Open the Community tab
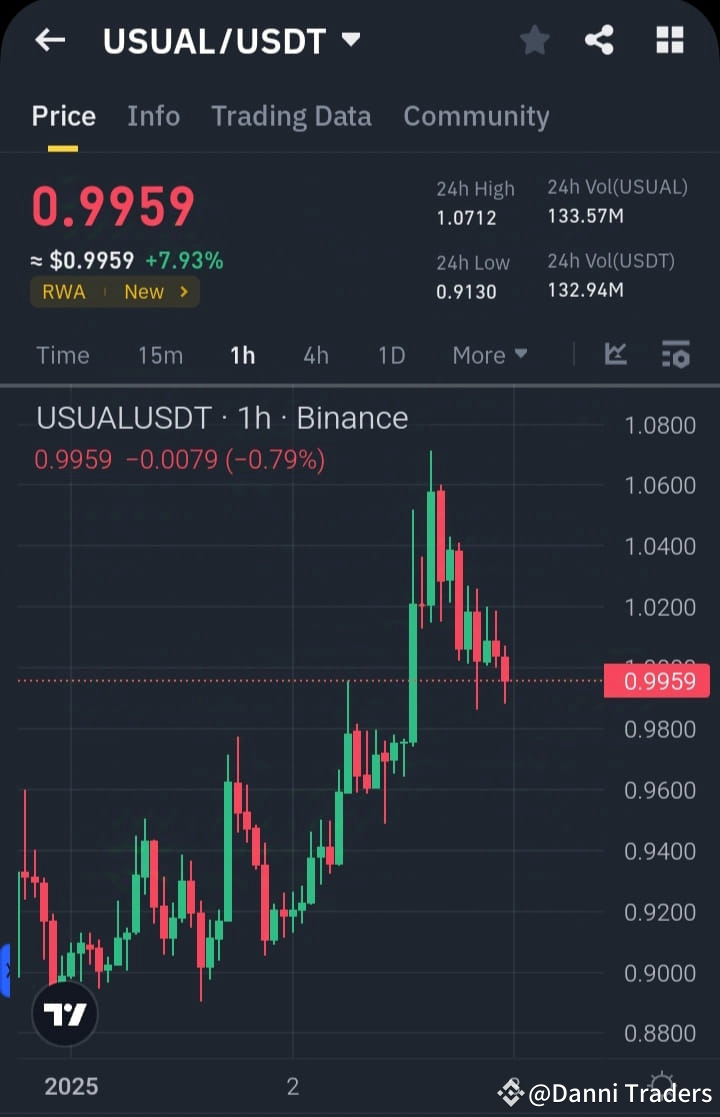 tap(476, 116)
